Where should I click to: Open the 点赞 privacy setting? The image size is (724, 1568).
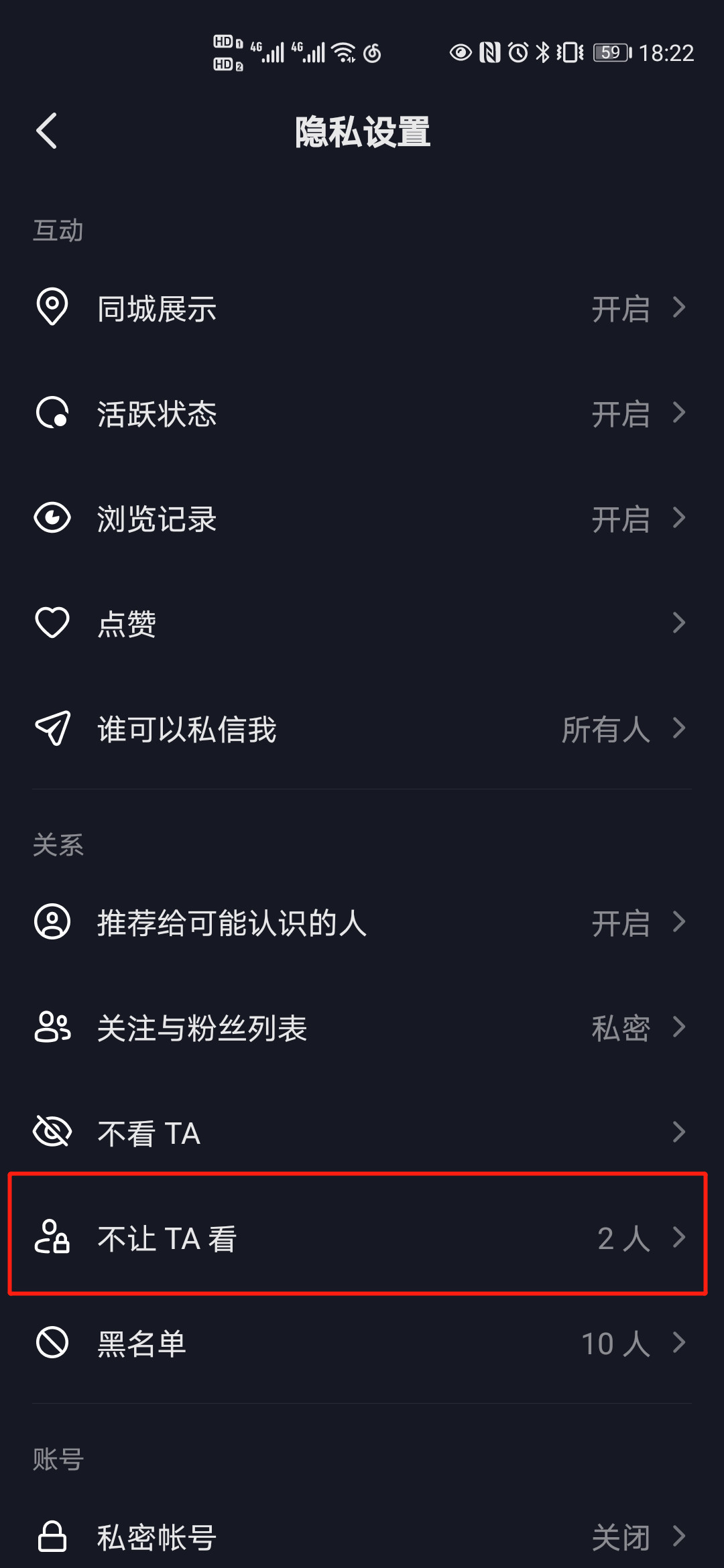[x=362, y=624]
